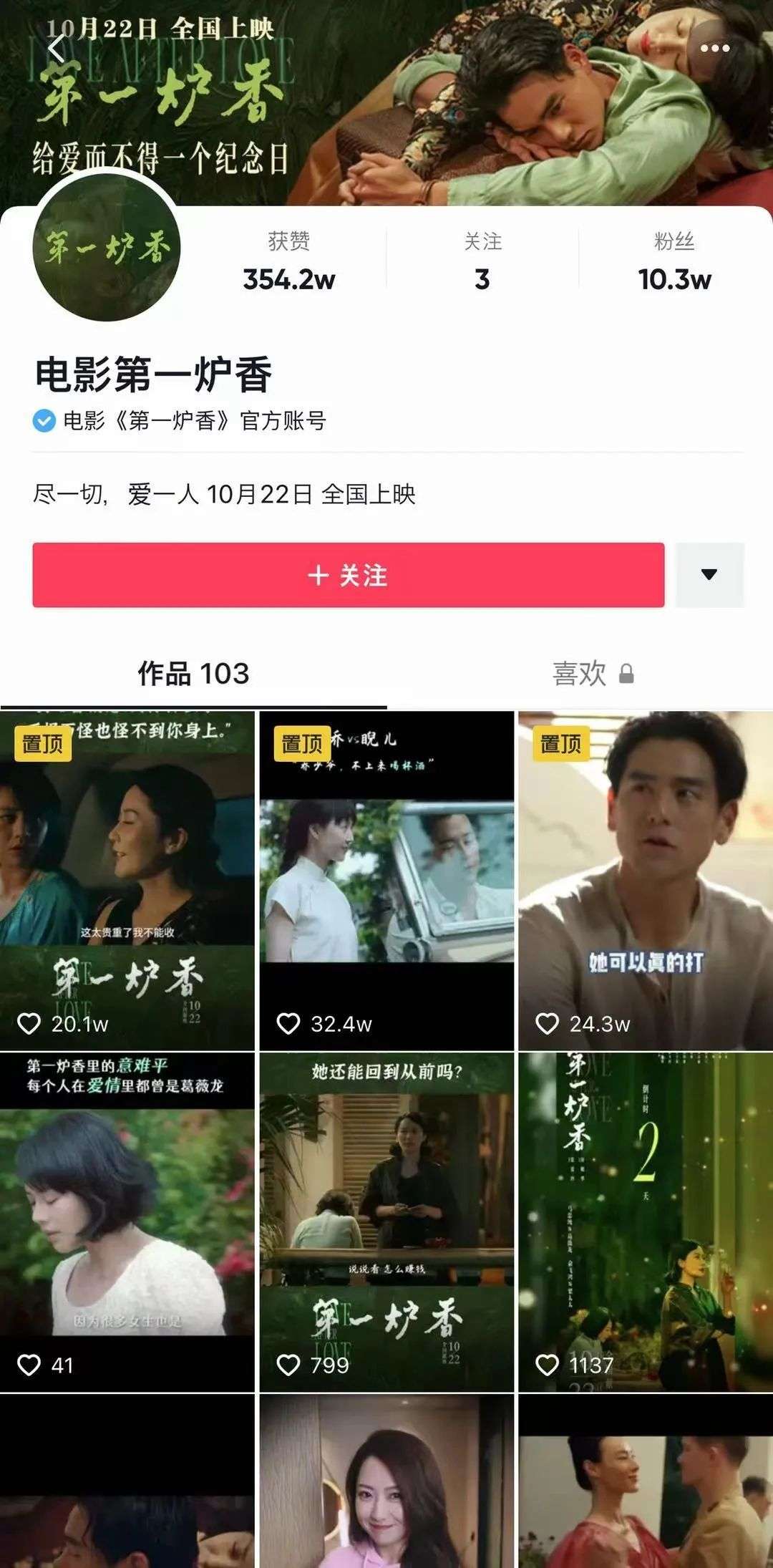View the 关注 3 following list

[x=482, y=261]
